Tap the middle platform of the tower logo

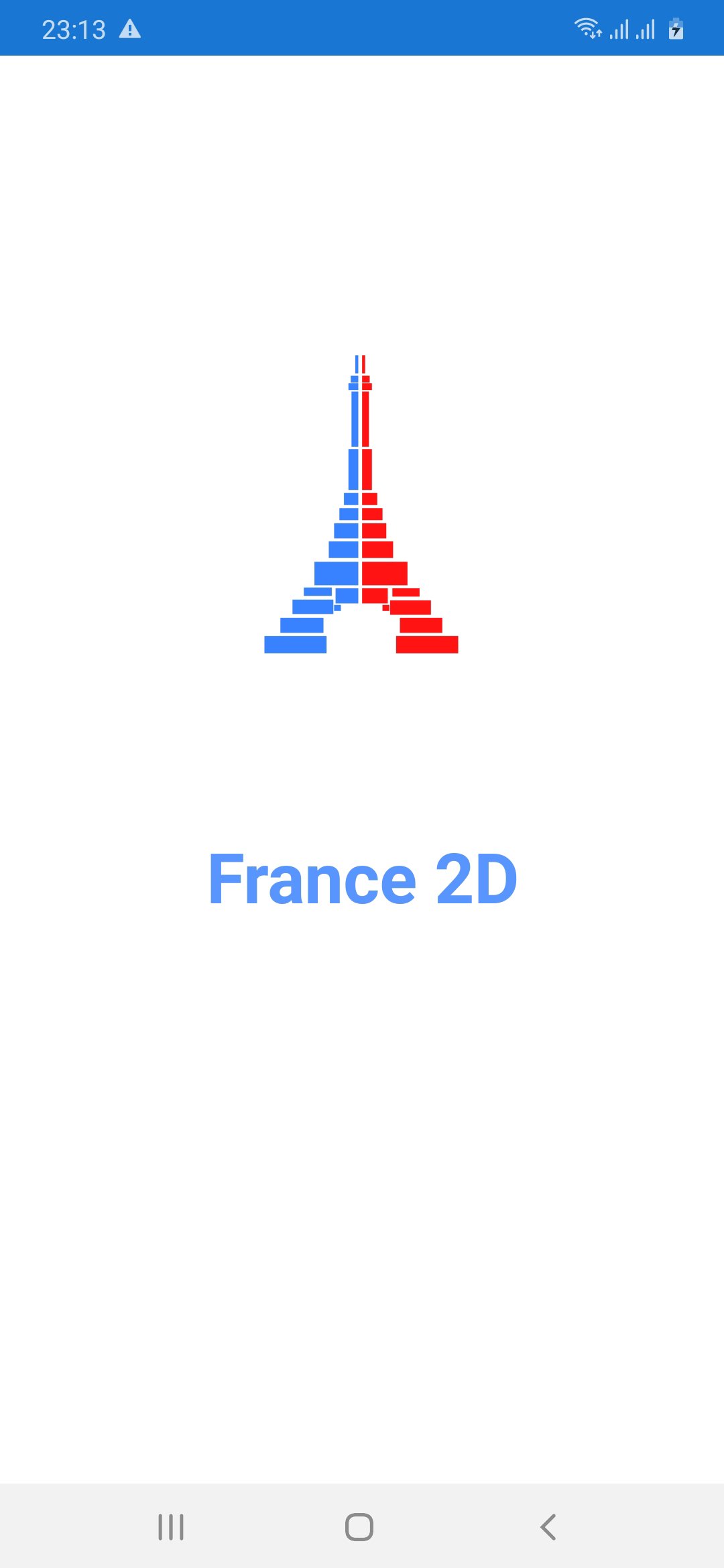(360, 573)
